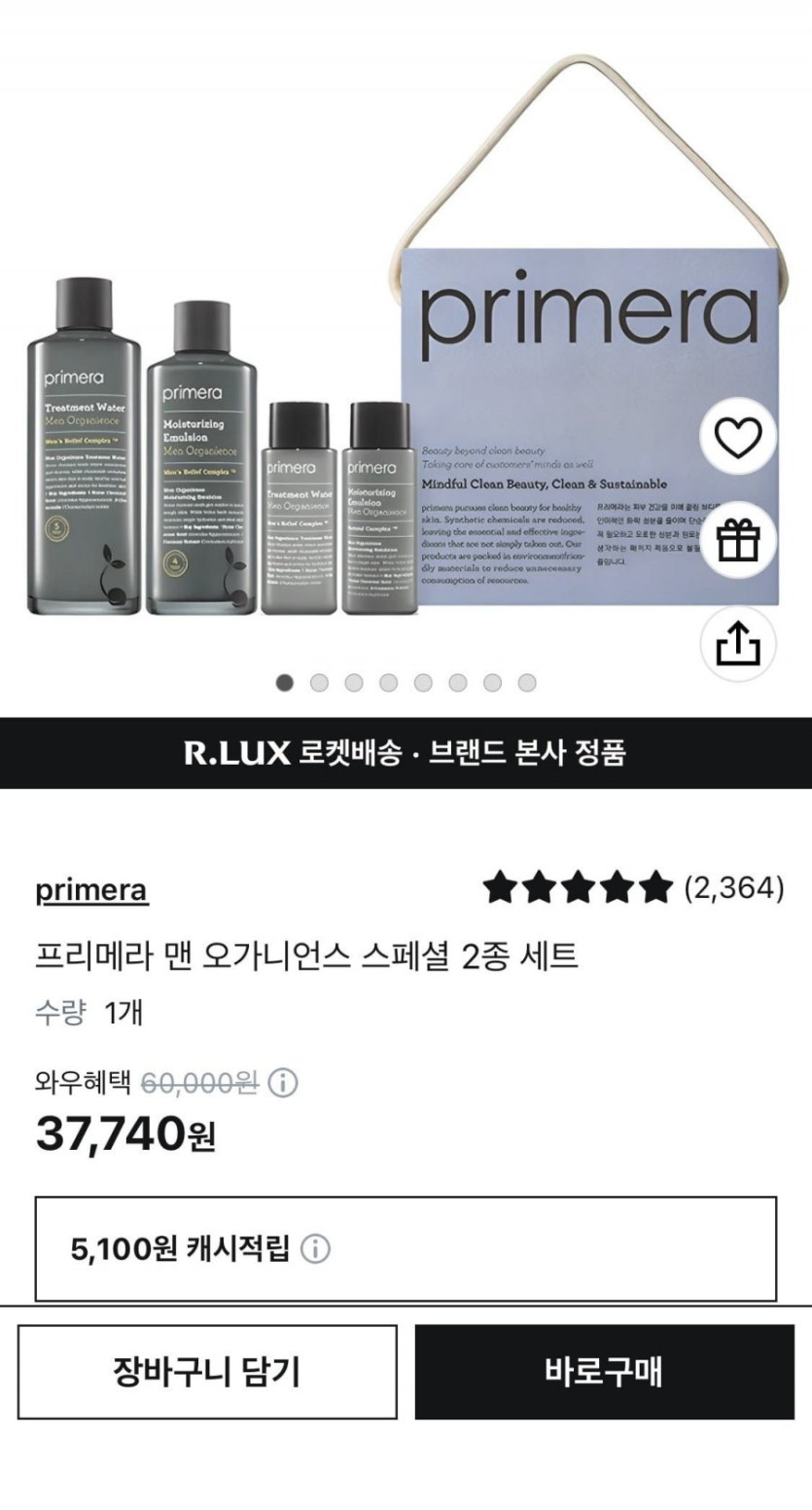812x1510 pixels.
Task: View the 2,364 star reviews
Action: (x=633, y=887)
